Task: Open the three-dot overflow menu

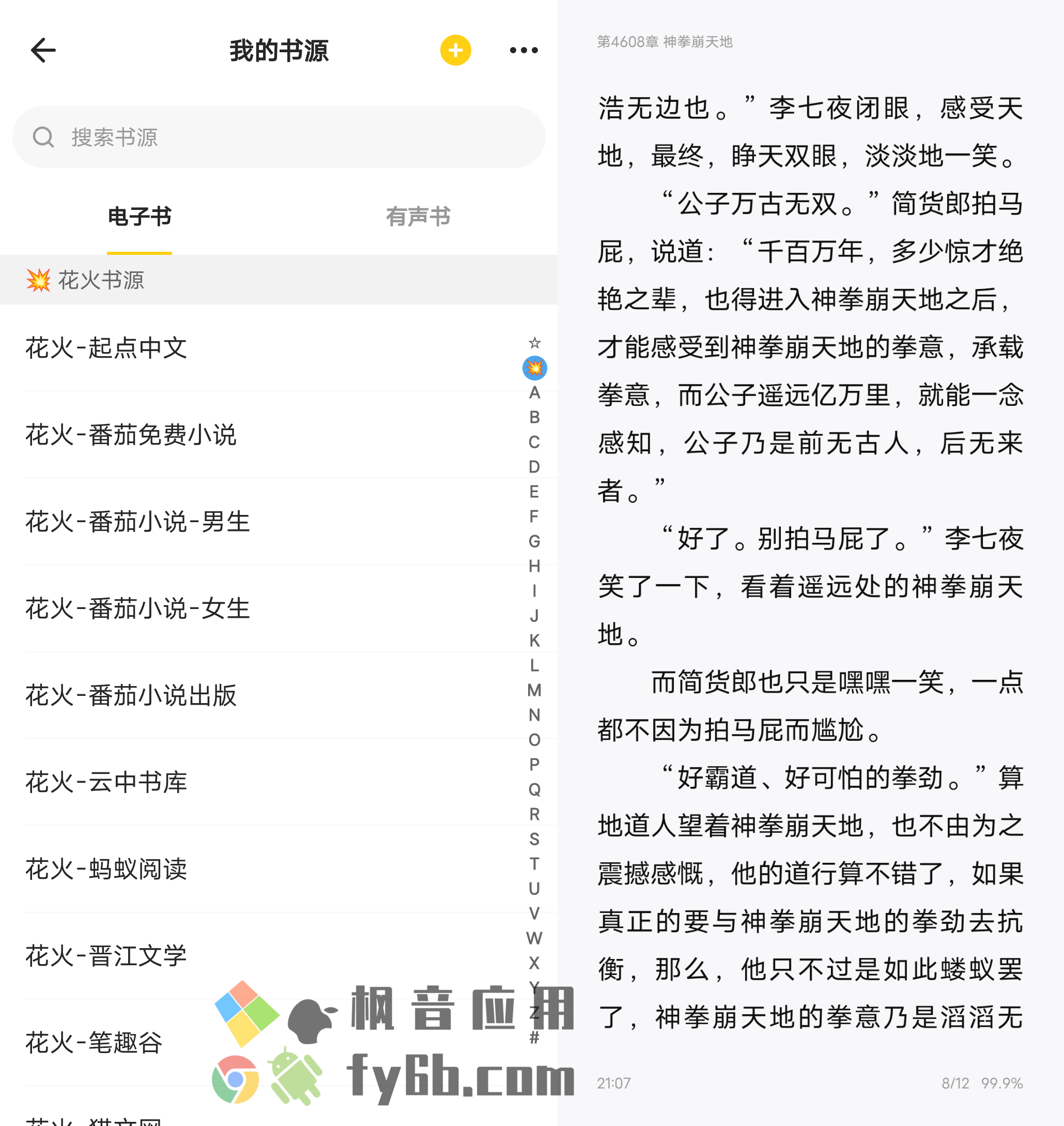Action: coord(523,51)
